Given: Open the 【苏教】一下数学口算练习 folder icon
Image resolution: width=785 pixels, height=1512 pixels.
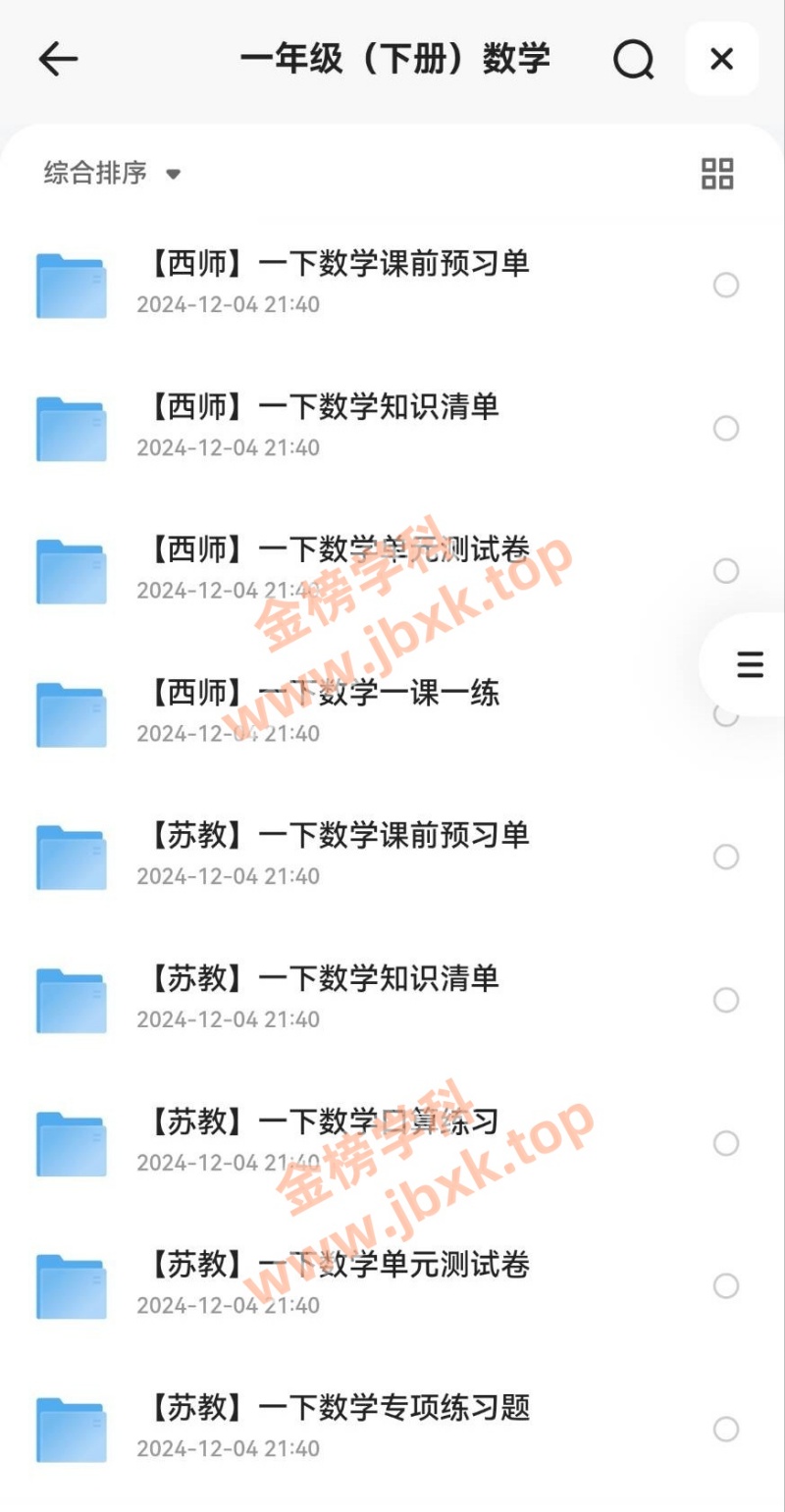Looking at the screenshot, I should coord(71,1142).
